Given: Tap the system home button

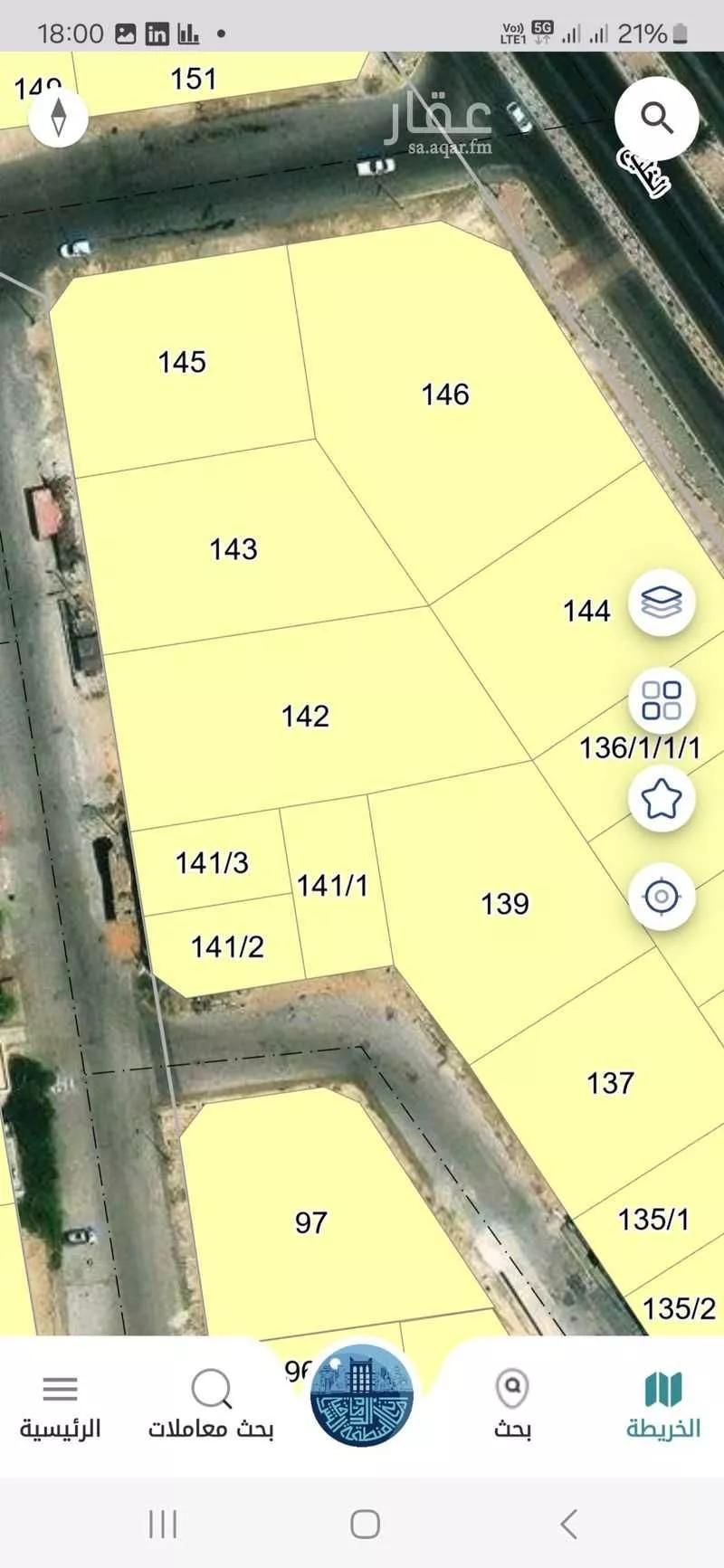Looking at the screenshot, I should click(365, 1525).
